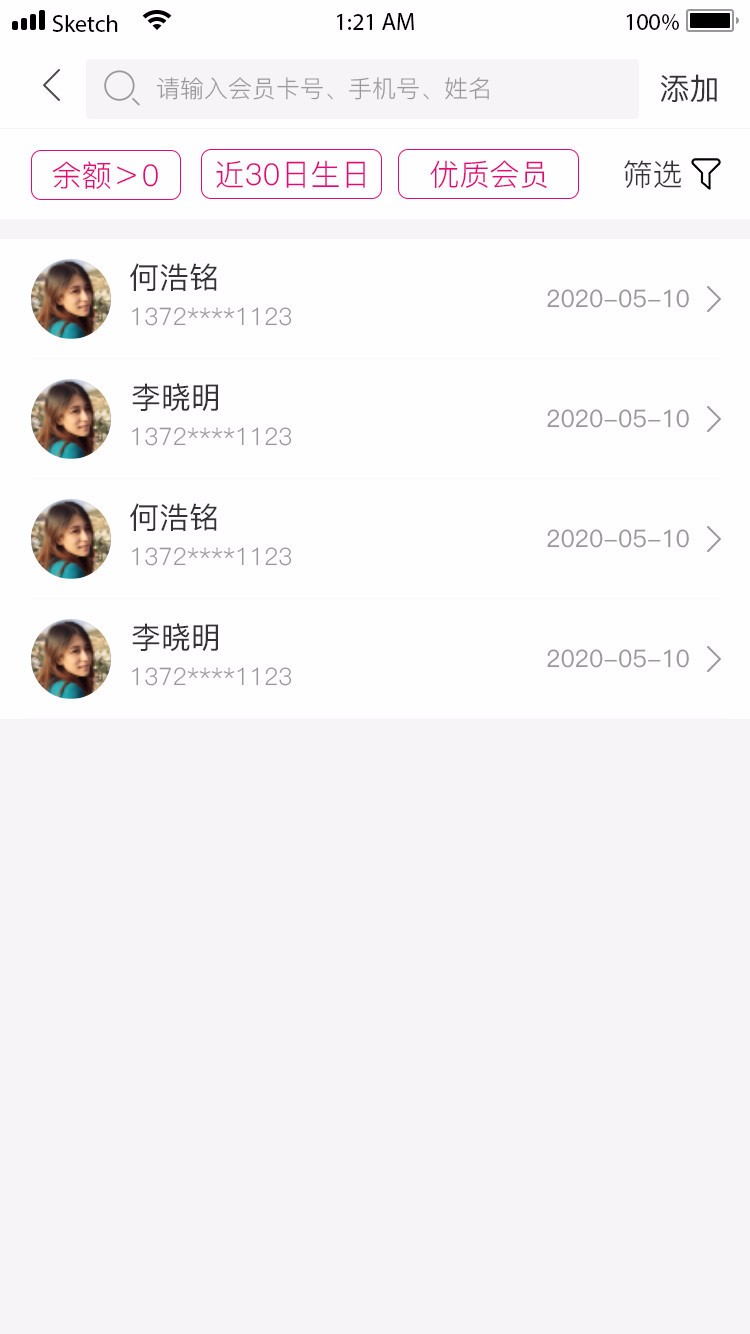The image size is (750, 1334).
Task: Select the Sketch label in status bar
Action: tap(83, 21)
